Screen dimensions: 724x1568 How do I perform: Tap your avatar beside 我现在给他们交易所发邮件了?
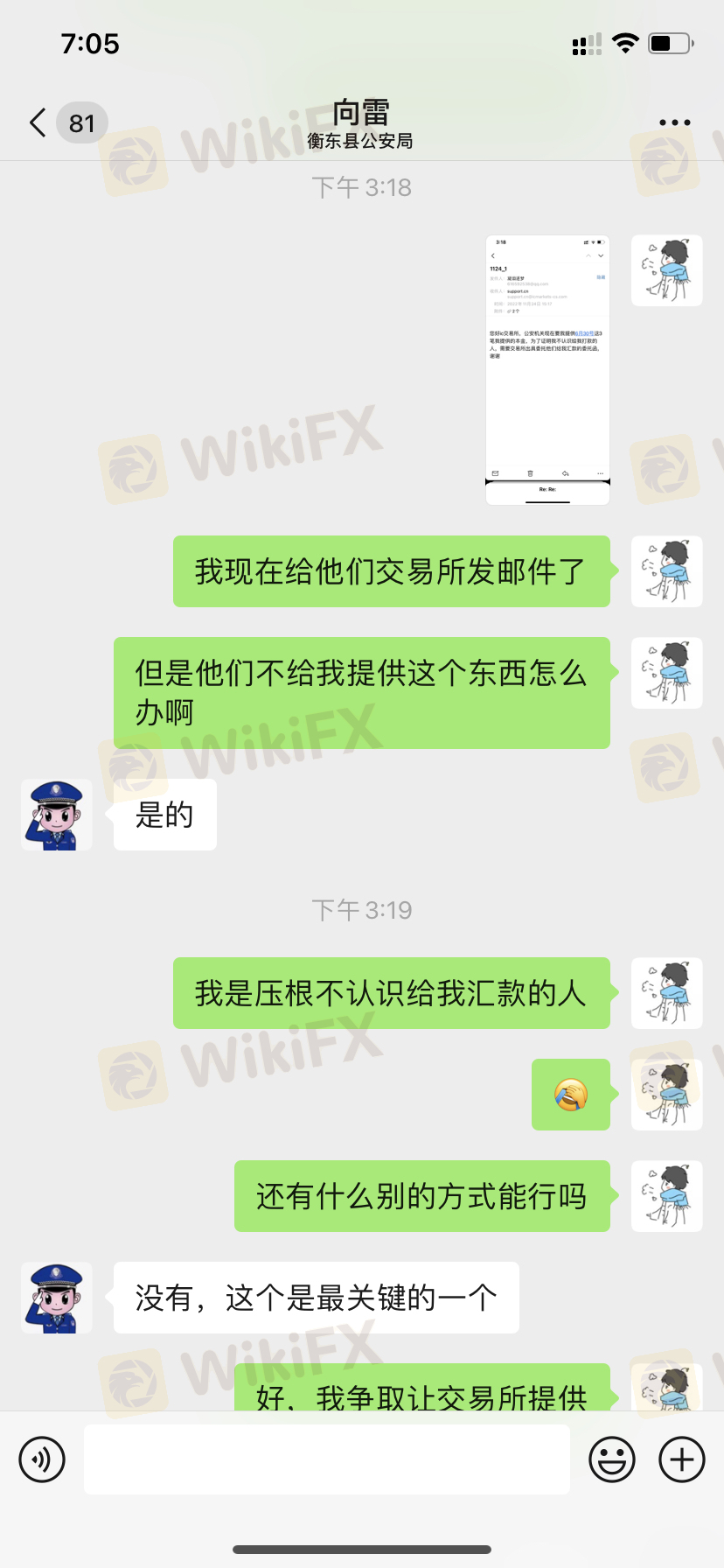(x=666, y=571)
